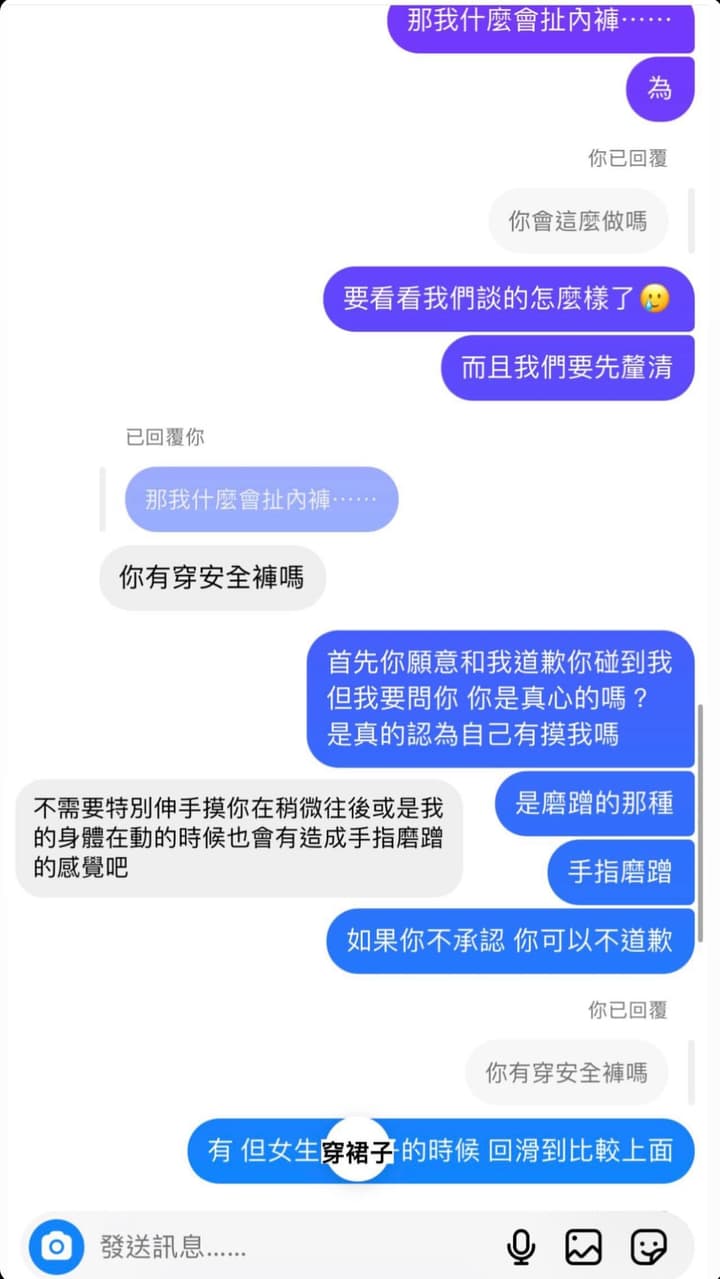Open the sticker picker icon
720x1279 pixels.
[x=648, y=1246]
